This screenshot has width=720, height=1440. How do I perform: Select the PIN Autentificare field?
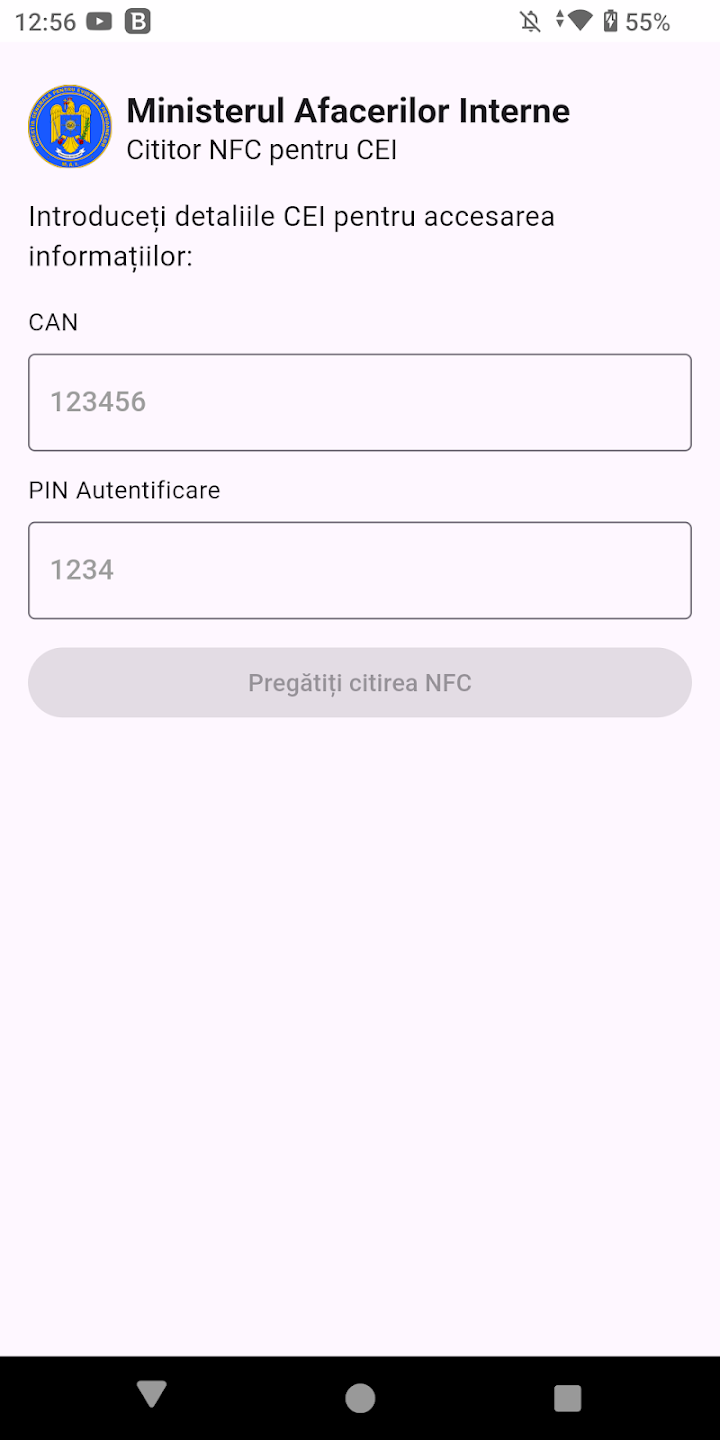pos(360,570)
